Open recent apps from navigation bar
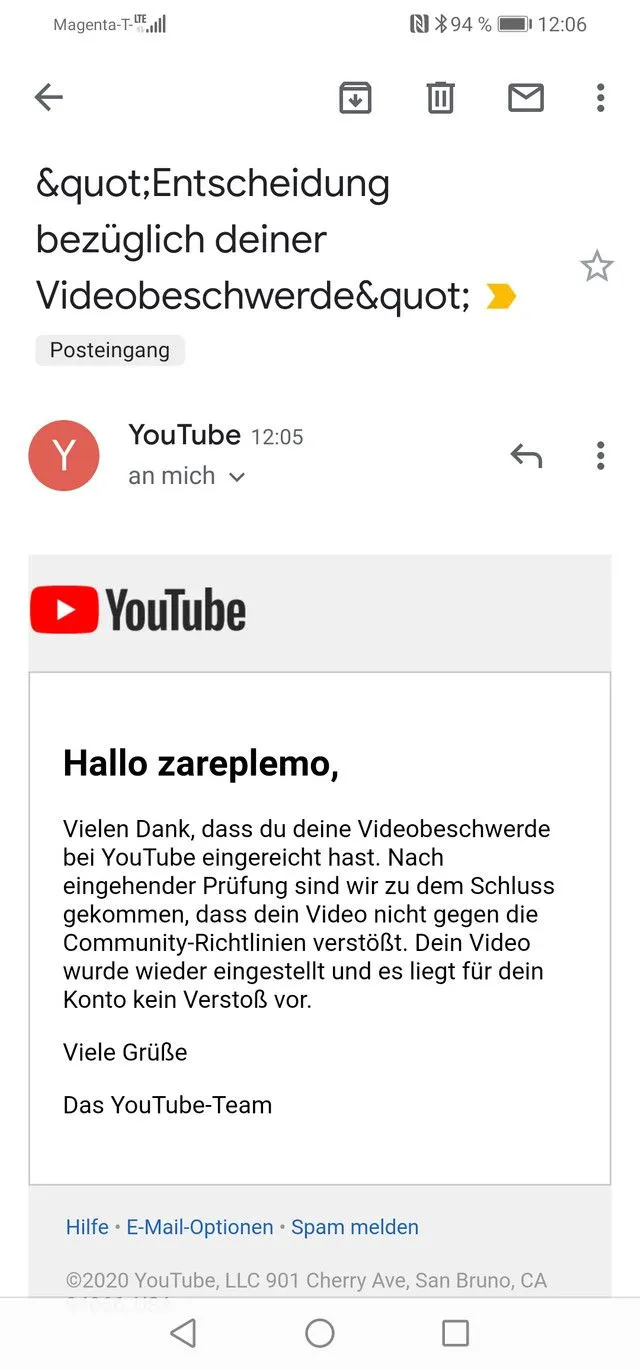Image resolution: width=640 pixels, height=1370 pixels. tap(455, 1333)
